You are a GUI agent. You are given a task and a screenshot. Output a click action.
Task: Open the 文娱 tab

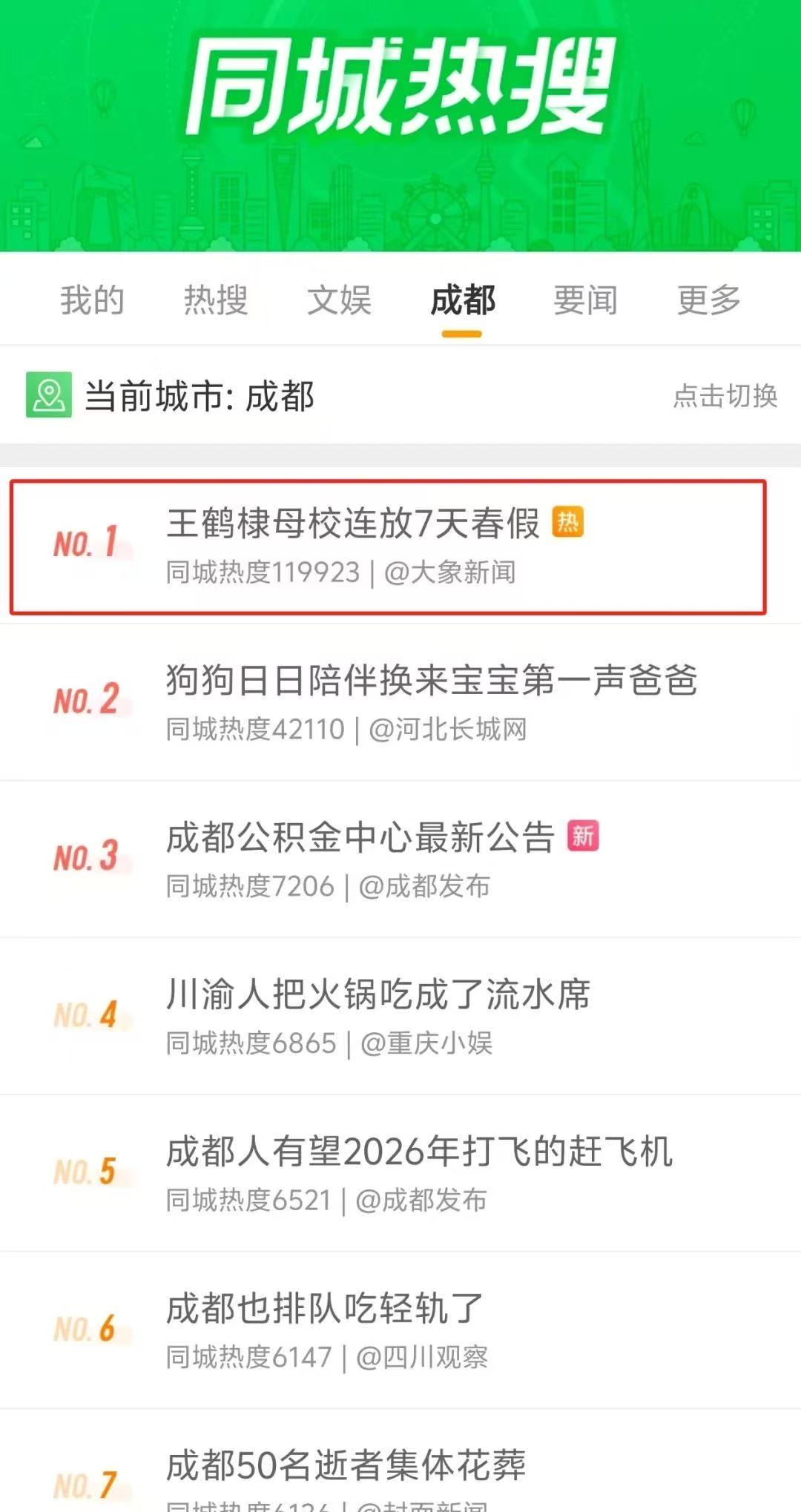point(339,300)
